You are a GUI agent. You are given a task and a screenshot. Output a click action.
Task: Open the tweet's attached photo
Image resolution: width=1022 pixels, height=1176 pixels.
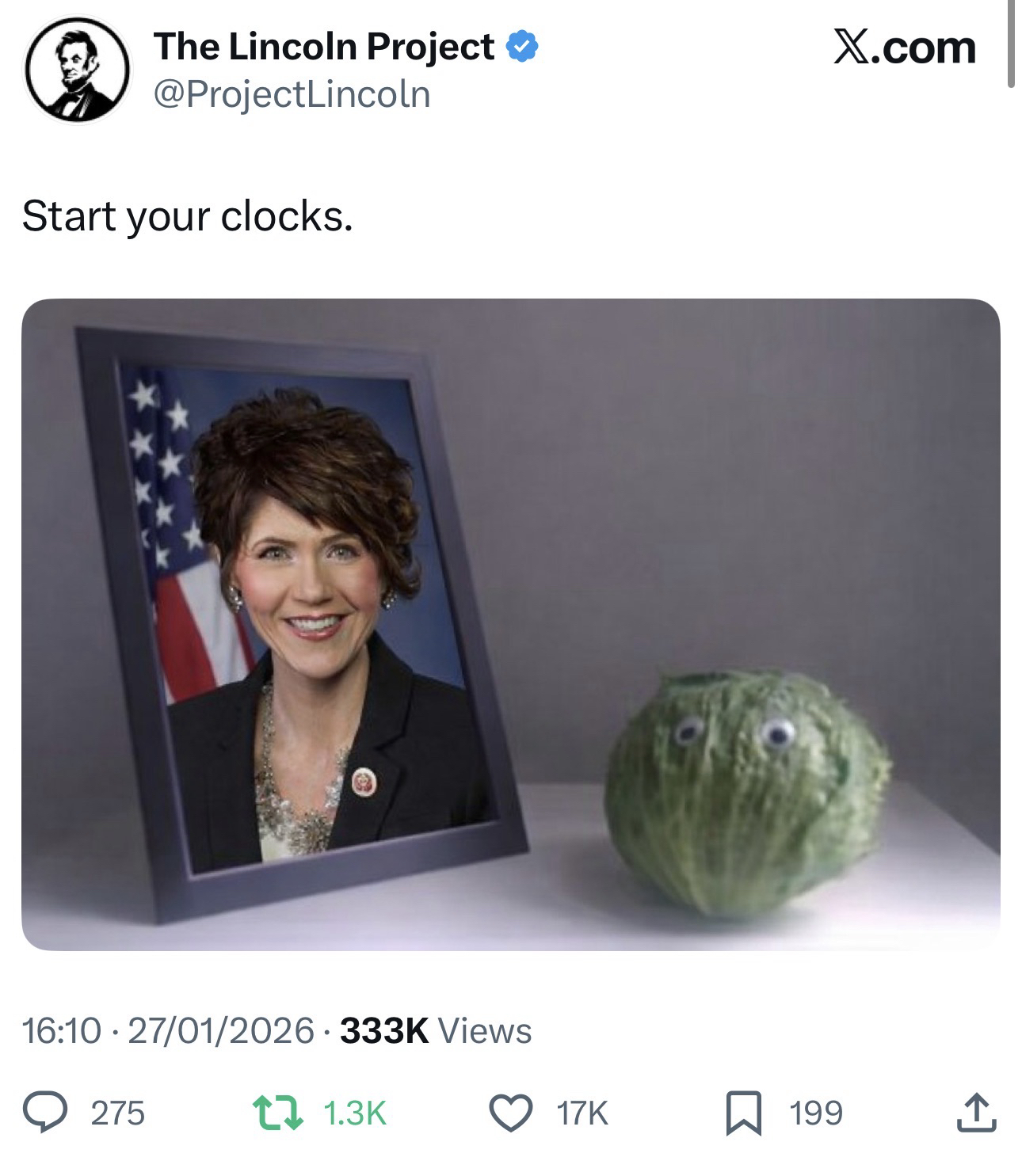[x=510, y=624]
